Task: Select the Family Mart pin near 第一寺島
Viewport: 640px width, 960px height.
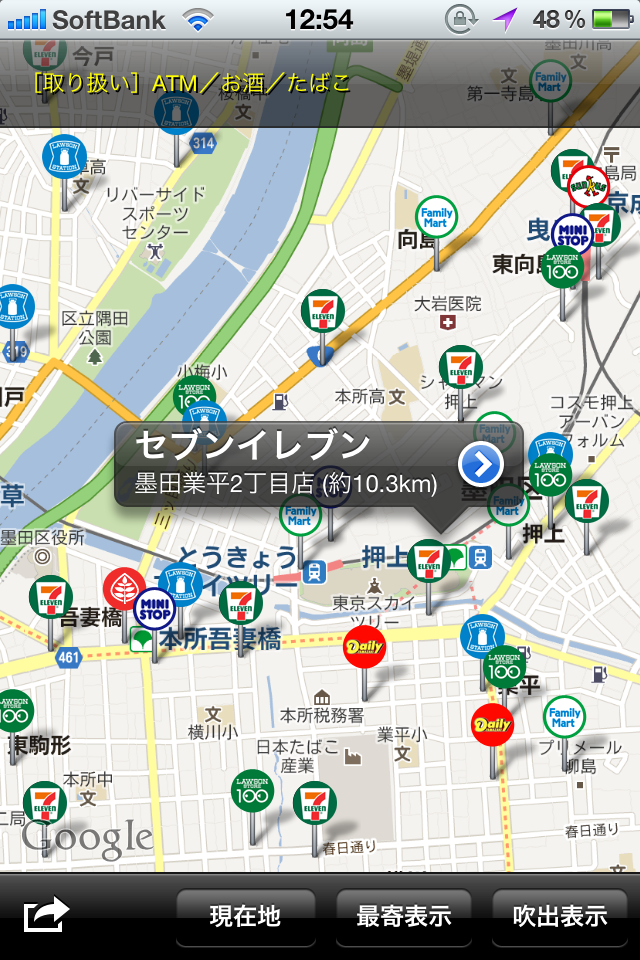Action: 550,82
